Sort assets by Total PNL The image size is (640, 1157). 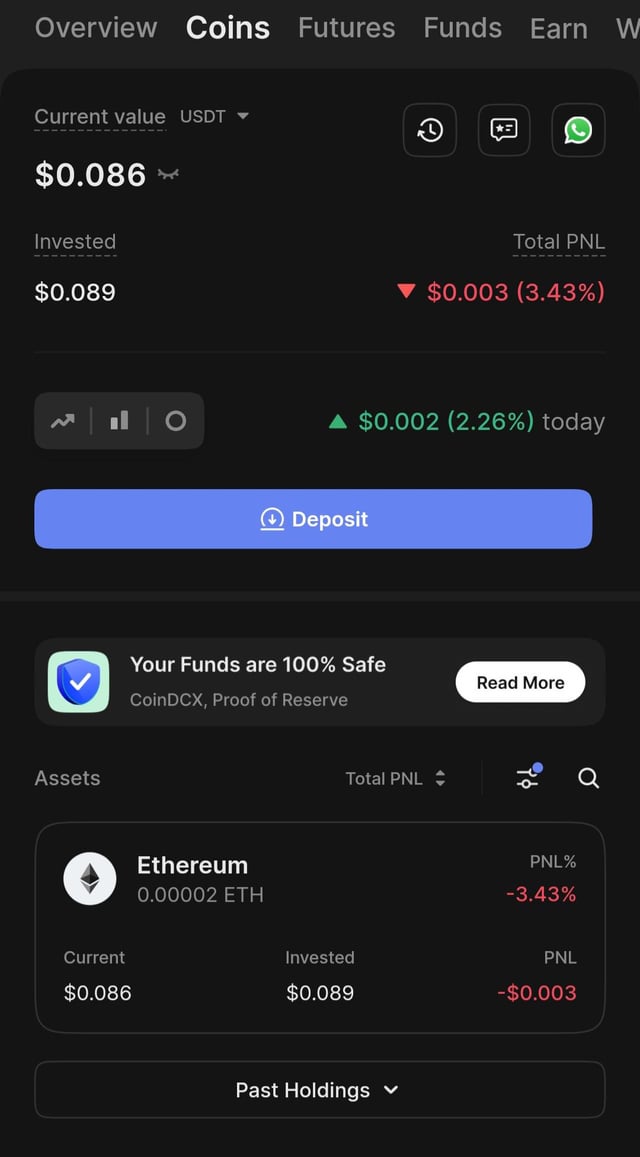395,778
